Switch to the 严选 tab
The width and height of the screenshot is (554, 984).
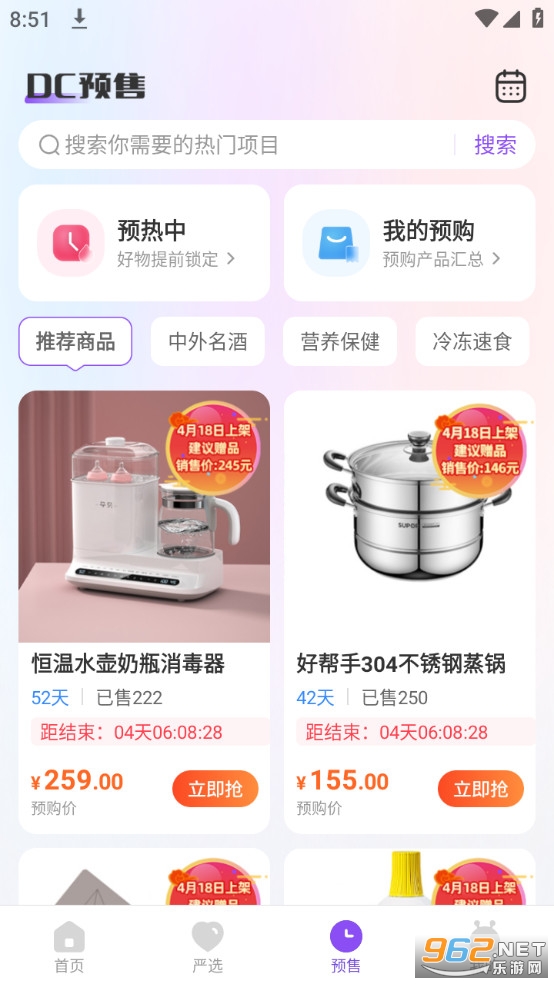pos(208,946)
